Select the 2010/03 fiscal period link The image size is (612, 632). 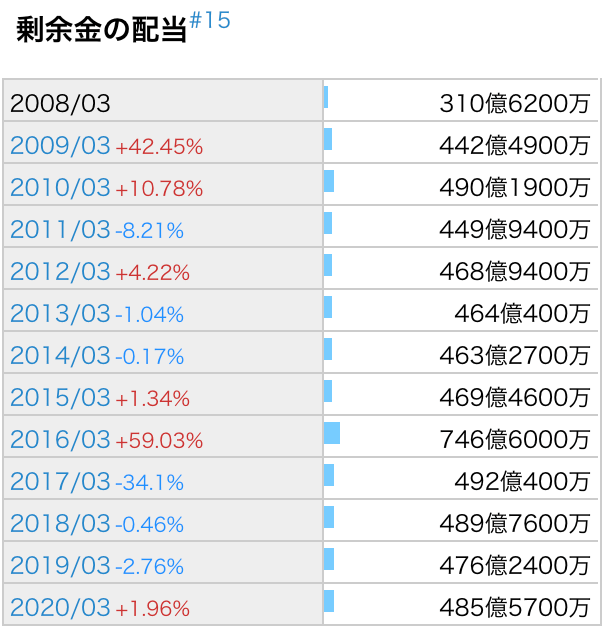(x=60, y=188)
